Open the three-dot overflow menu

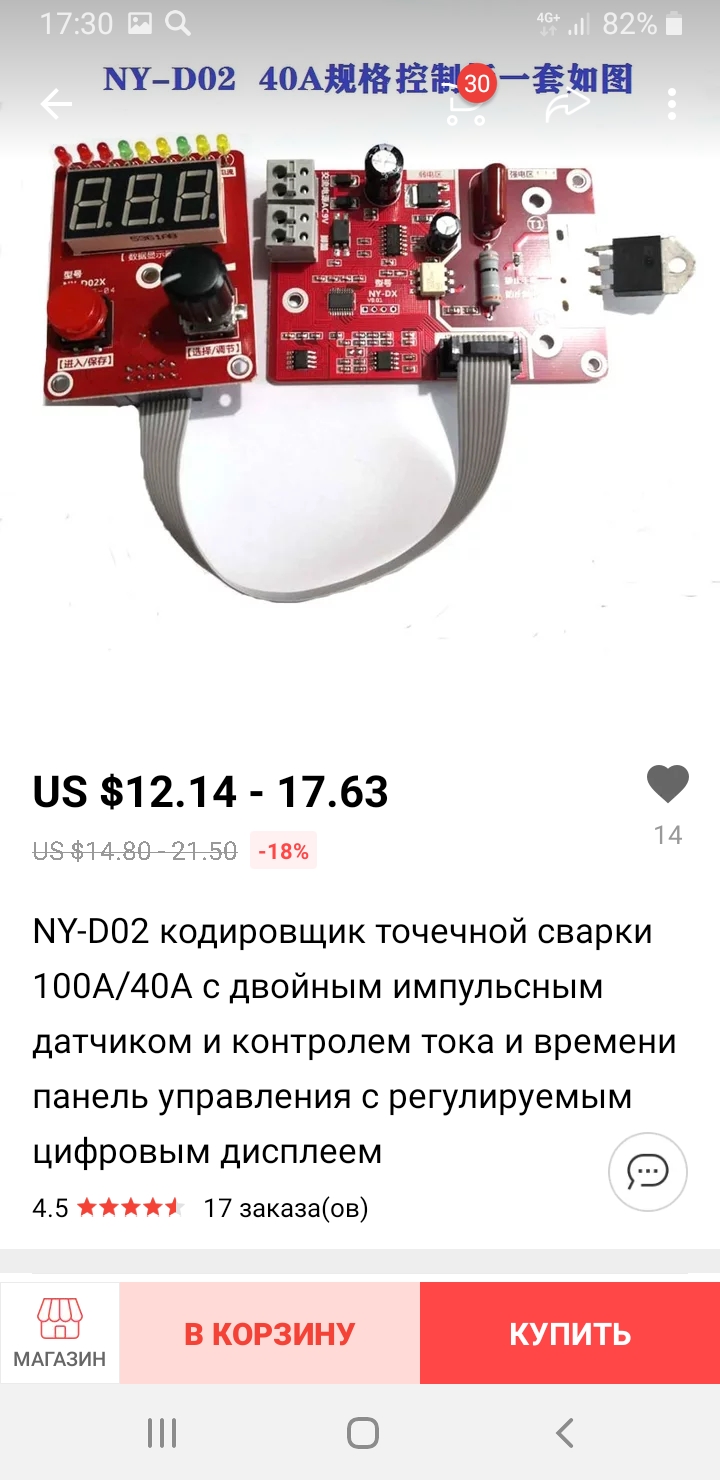pos(672,103)
